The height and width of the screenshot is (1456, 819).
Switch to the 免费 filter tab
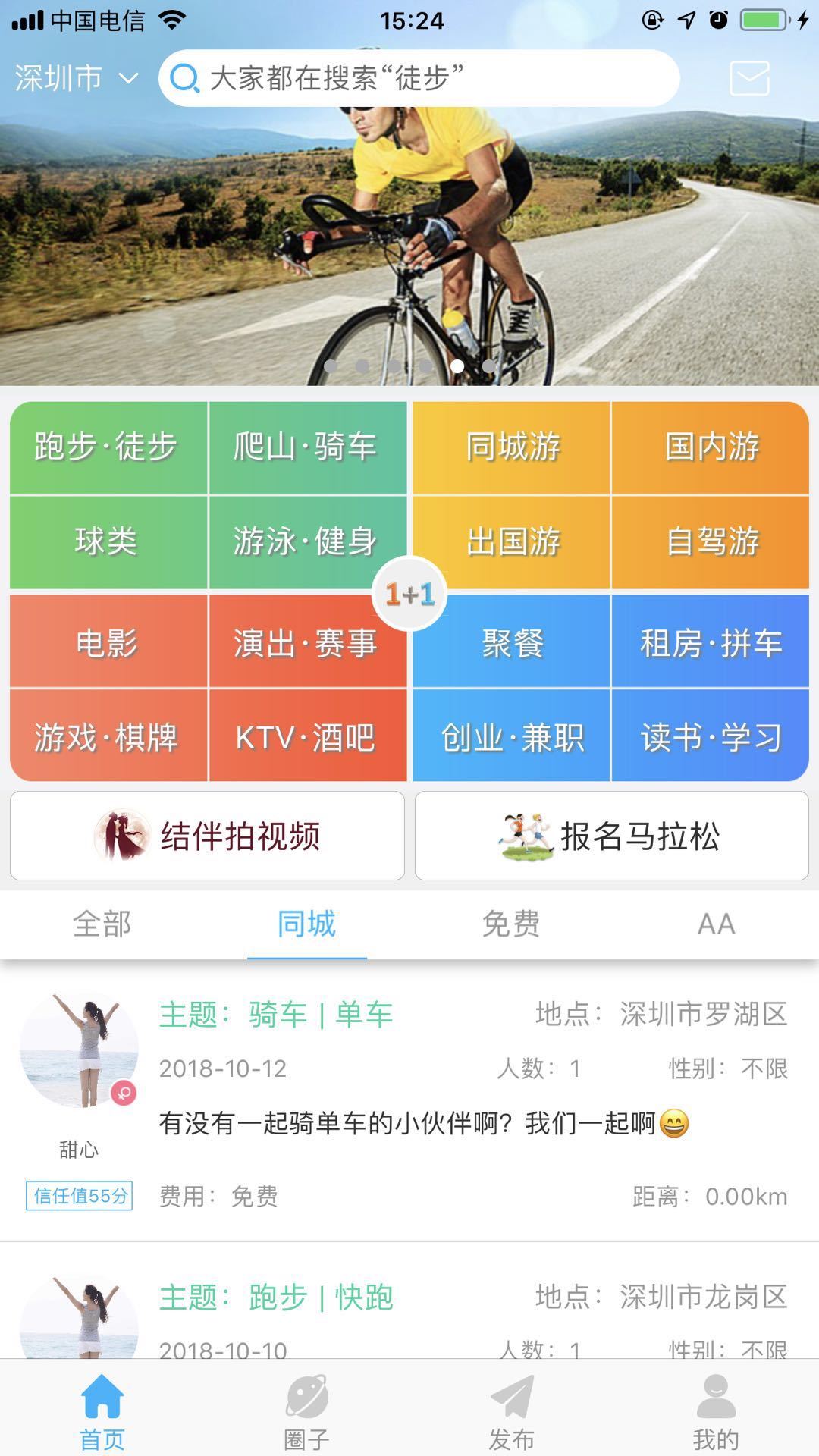click(511, 924)
